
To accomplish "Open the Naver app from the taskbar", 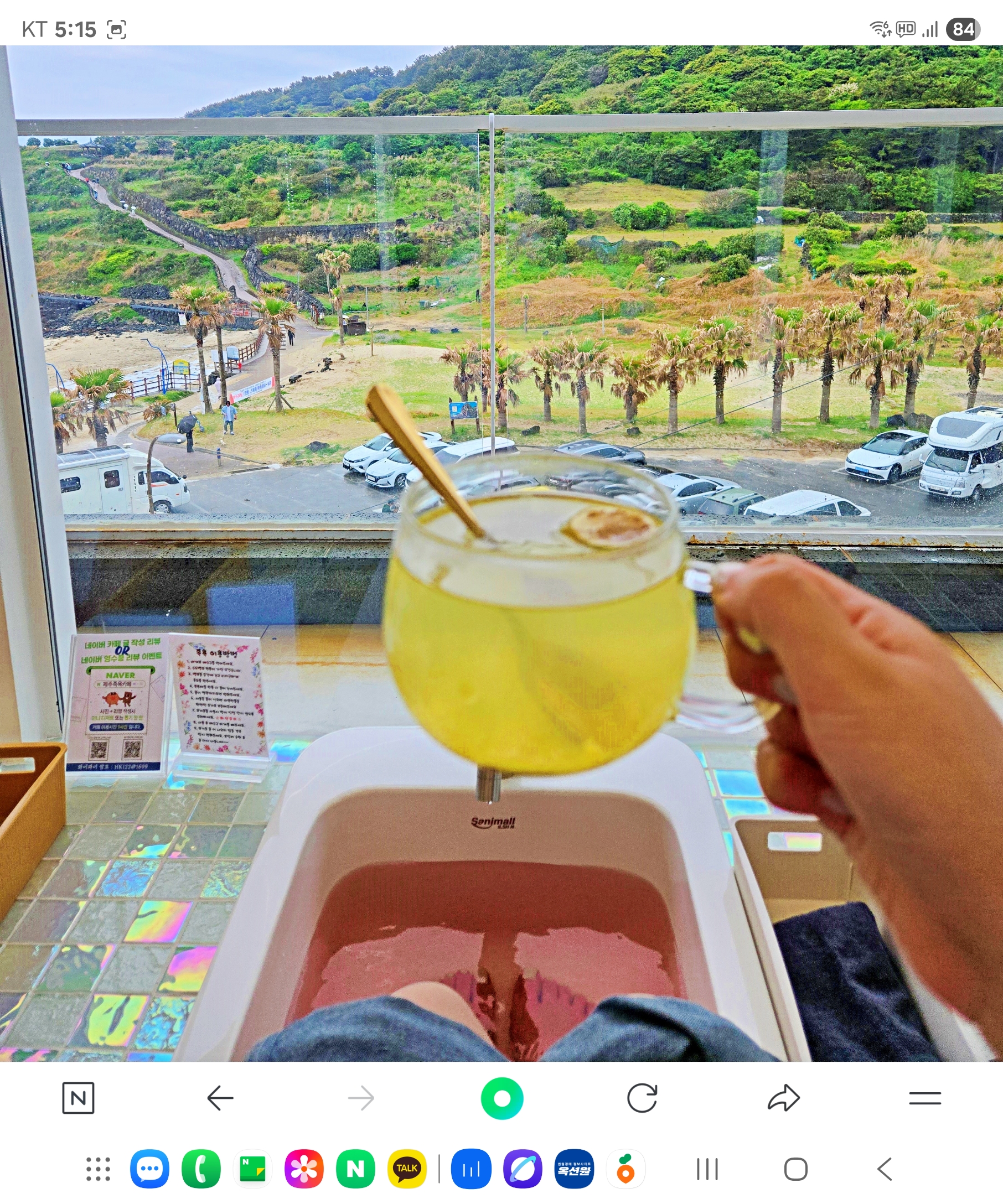I will pyautogui.click(x=355, y=1169).
